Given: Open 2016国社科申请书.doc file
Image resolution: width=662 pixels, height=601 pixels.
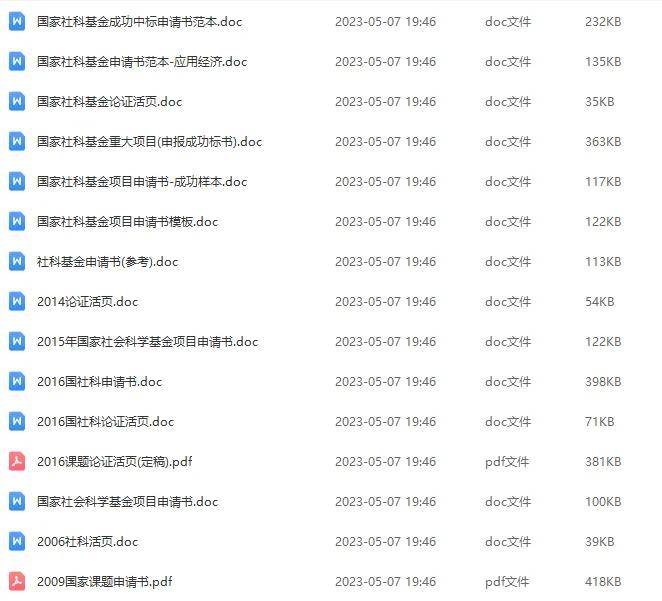Looking at the screenshot, I should point(99,381).
